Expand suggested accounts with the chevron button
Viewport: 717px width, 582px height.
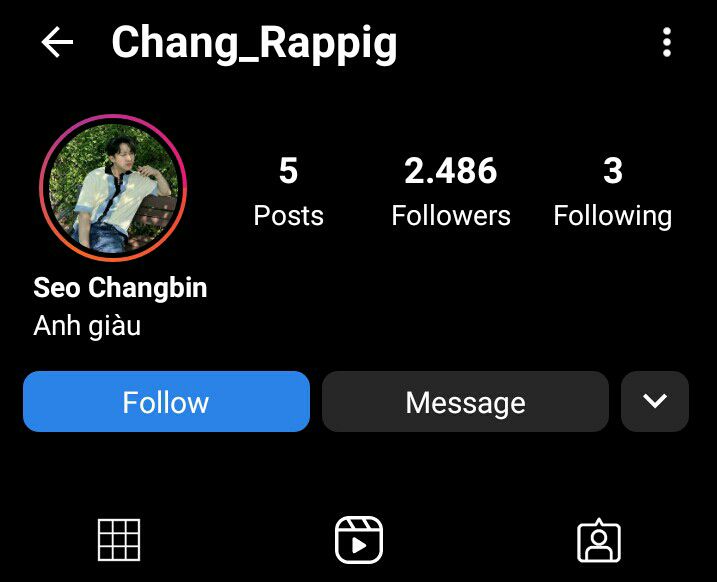point(655,401)
